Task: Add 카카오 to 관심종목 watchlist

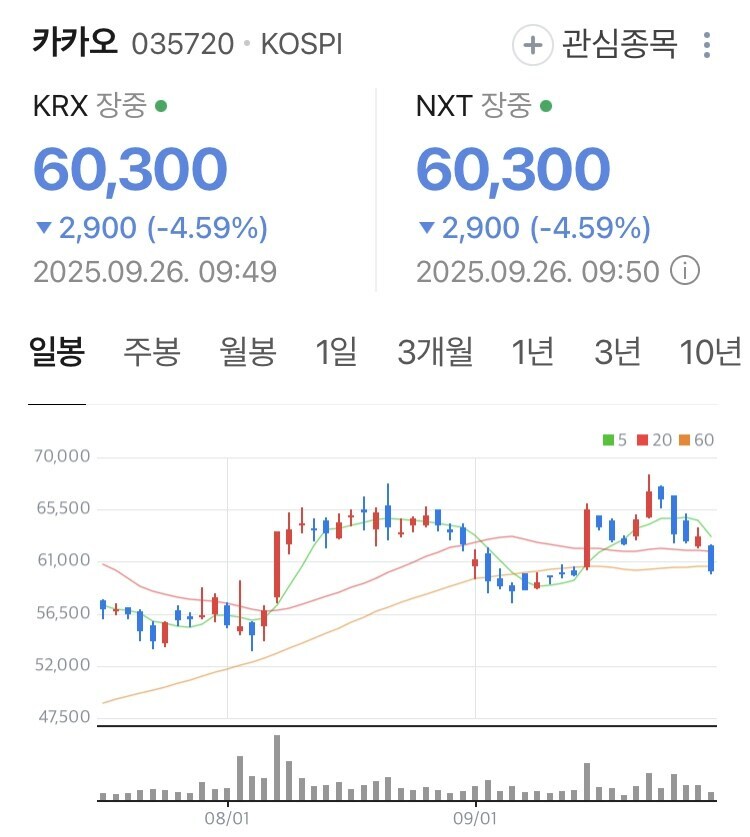Action: pyautogui.click(x=596, y=45)
